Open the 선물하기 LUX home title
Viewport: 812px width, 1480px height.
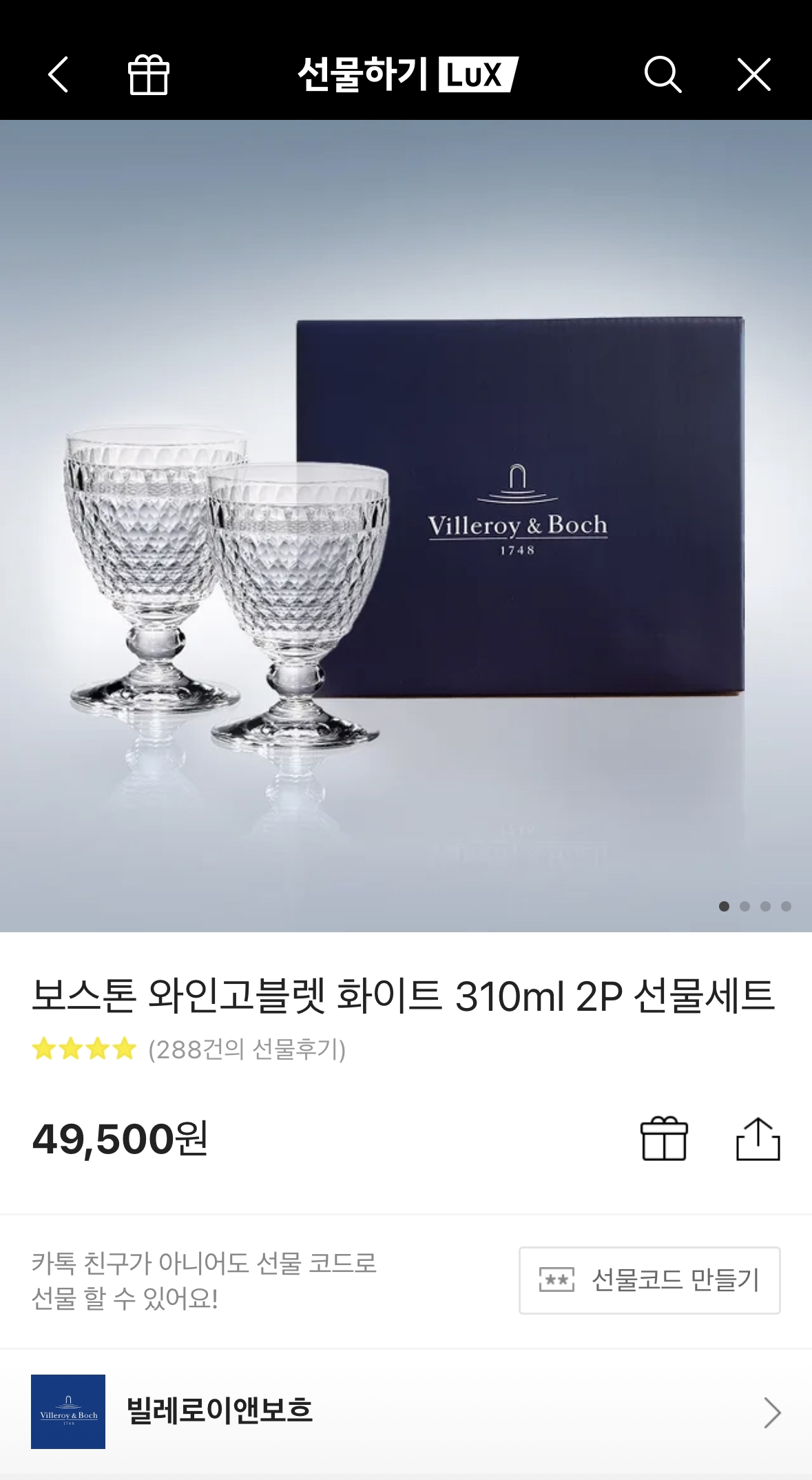pyautogui.click(x=406, y=74)
